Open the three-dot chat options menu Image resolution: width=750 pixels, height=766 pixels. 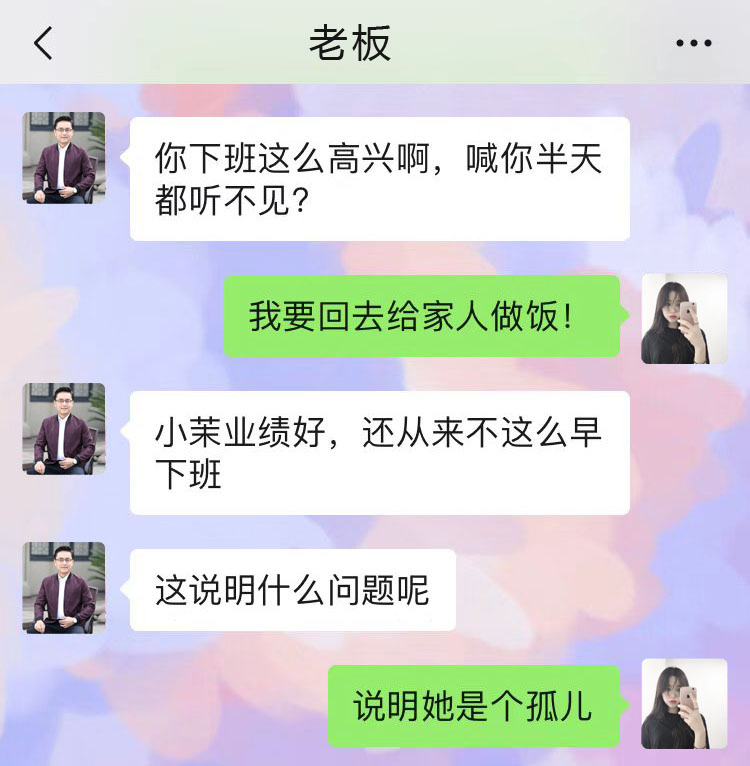point(693,43)
